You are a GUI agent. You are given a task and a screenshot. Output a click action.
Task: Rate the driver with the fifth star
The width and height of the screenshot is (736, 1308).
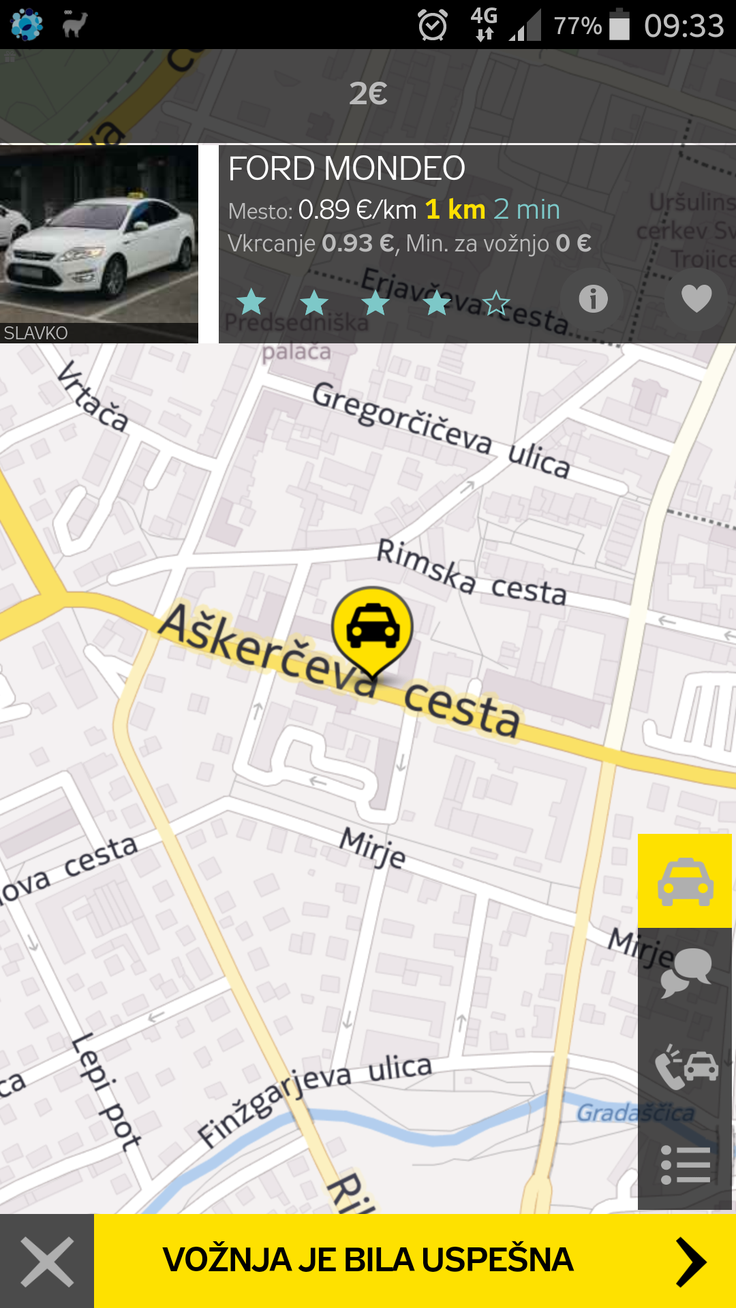pos(497,302)
